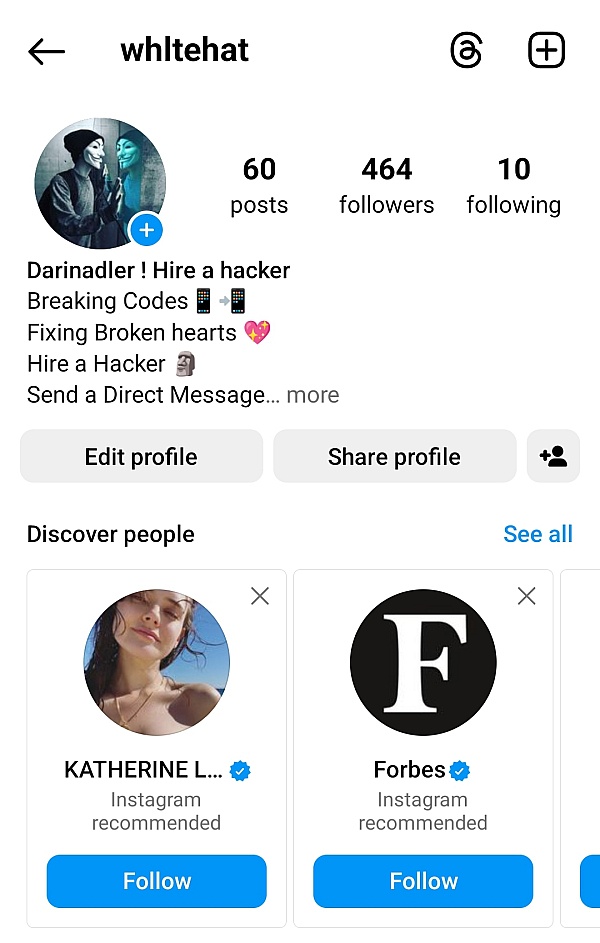Open the Forbes profile picture
The width and height of the screenshot is (600, 943).
423,662
